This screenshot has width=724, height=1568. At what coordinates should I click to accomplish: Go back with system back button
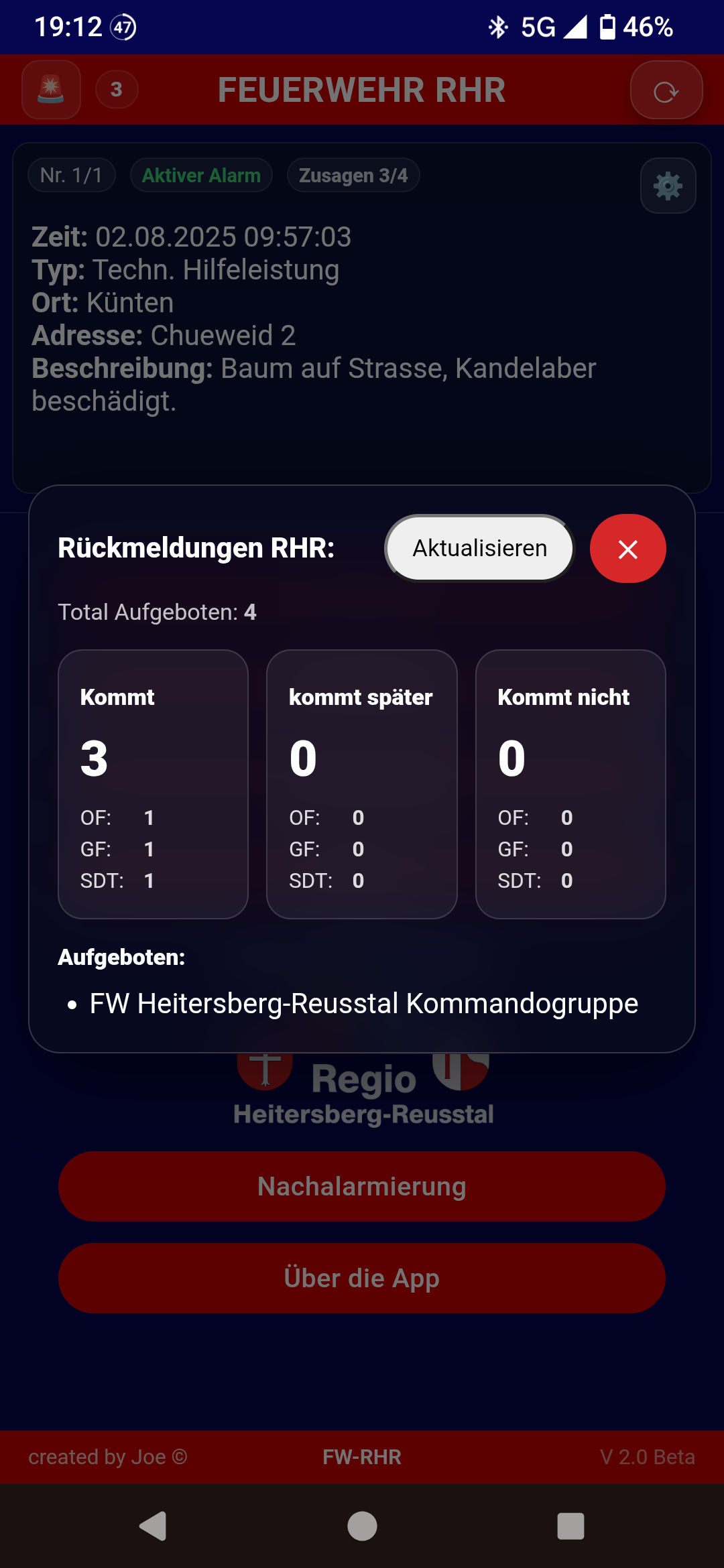click(x=154, y=1526)
